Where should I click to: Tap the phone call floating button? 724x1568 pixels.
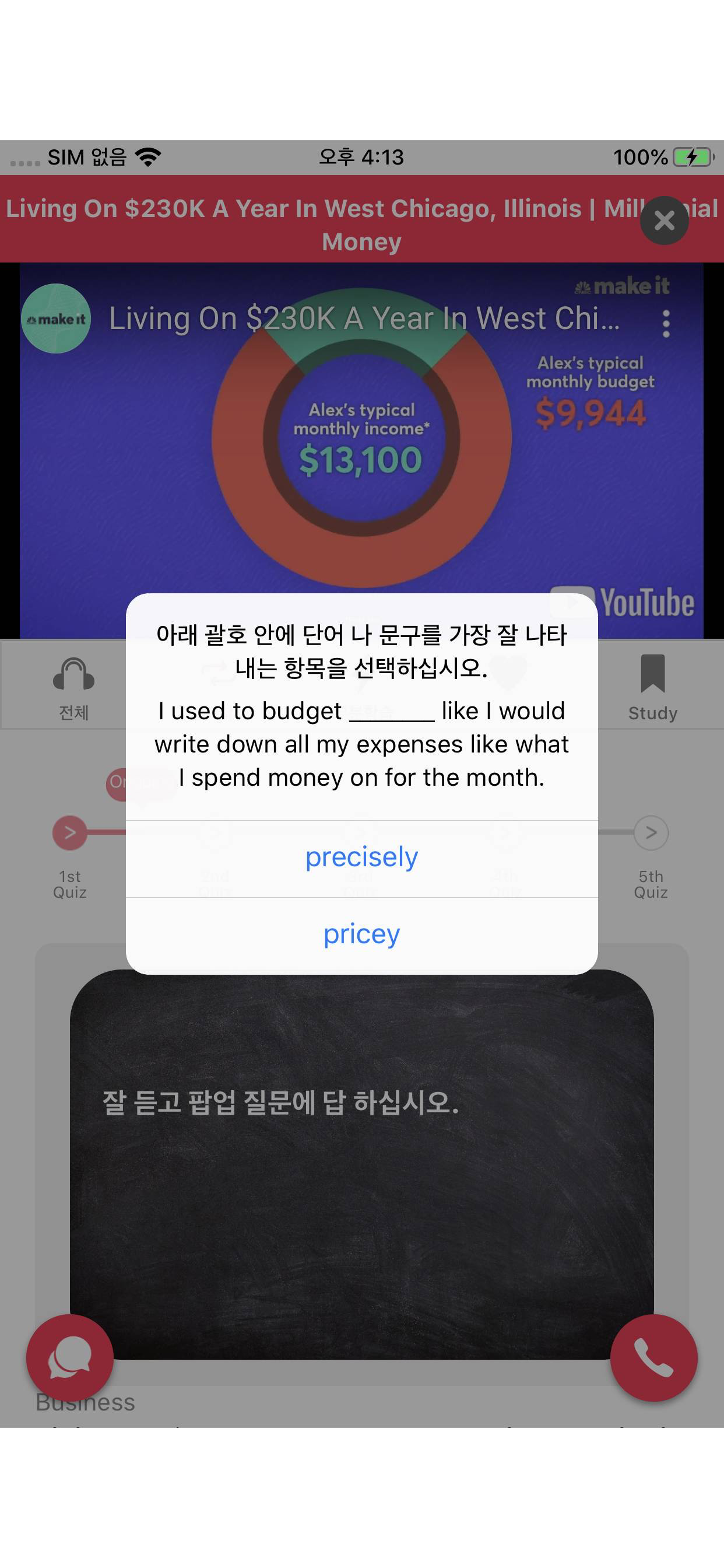653,1358
